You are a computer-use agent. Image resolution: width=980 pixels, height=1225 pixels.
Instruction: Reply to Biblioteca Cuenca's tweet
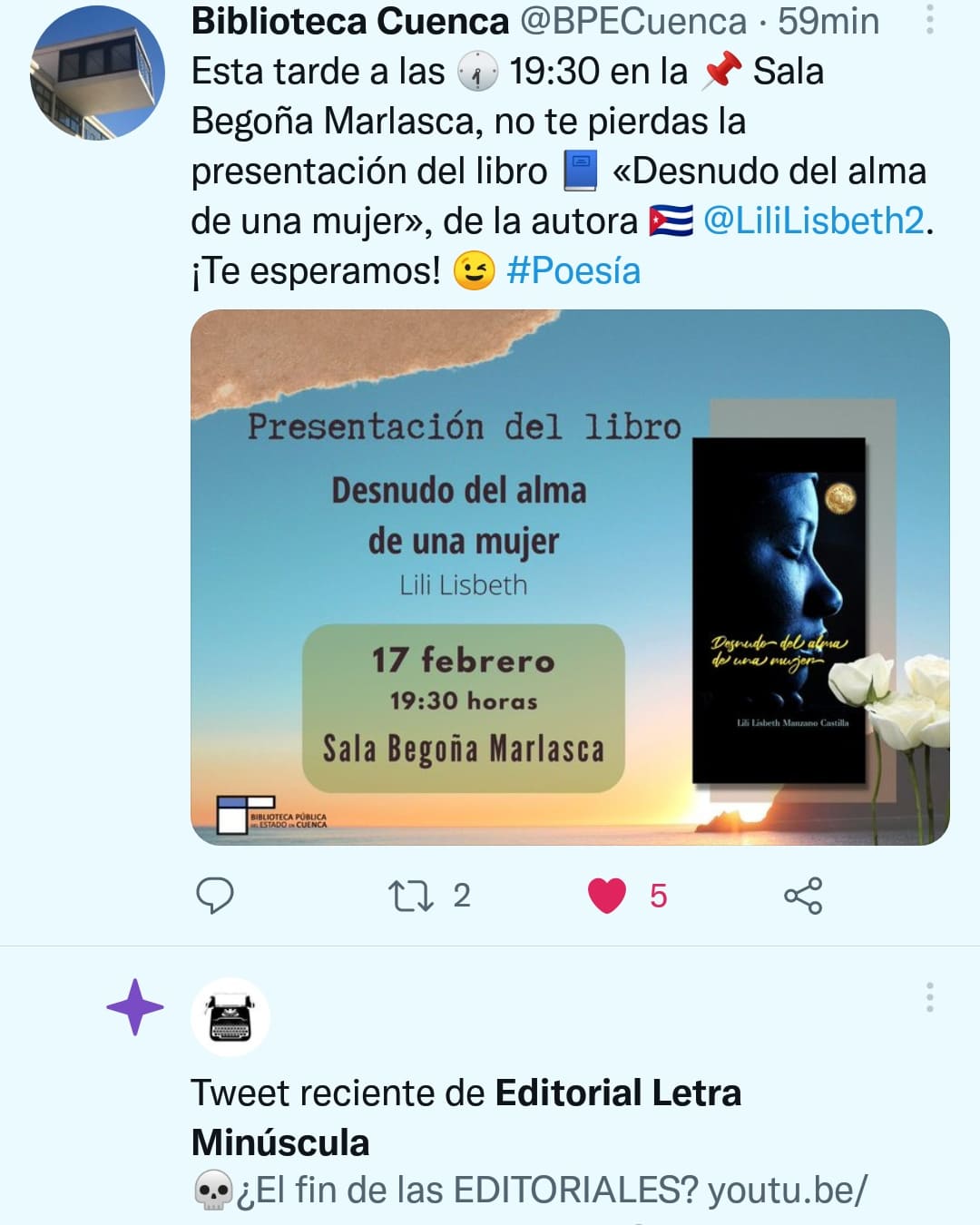[x=215, y=896]
